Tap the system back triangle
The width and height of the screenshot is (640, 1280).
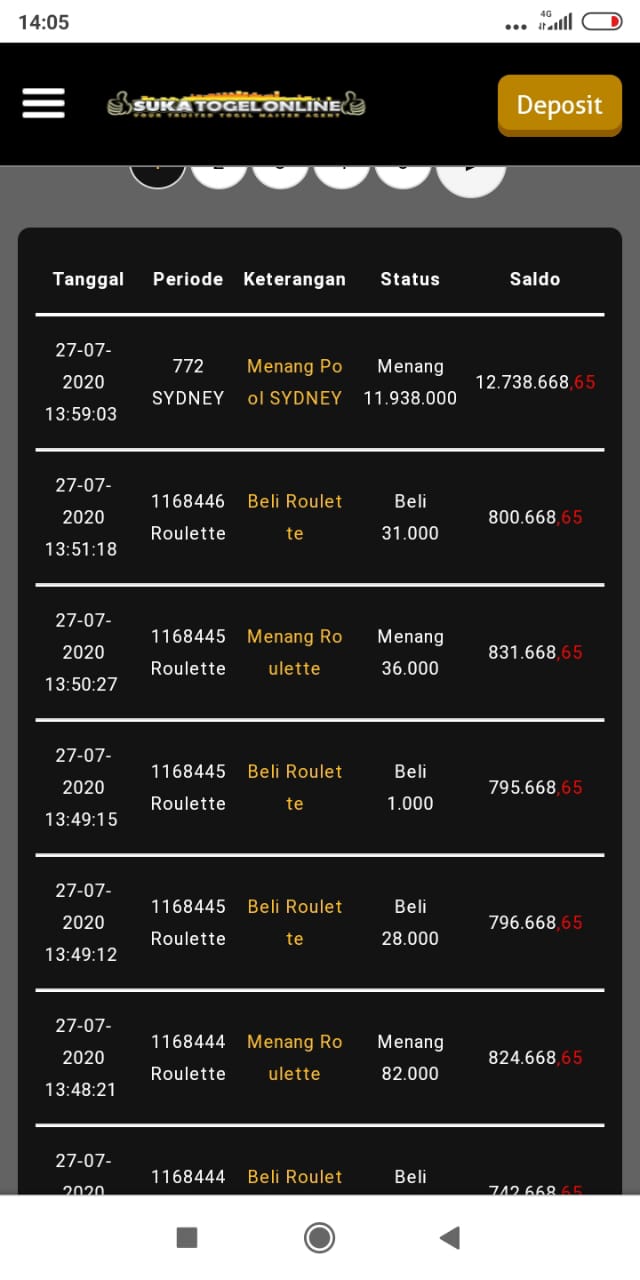tap(450, 1238)
